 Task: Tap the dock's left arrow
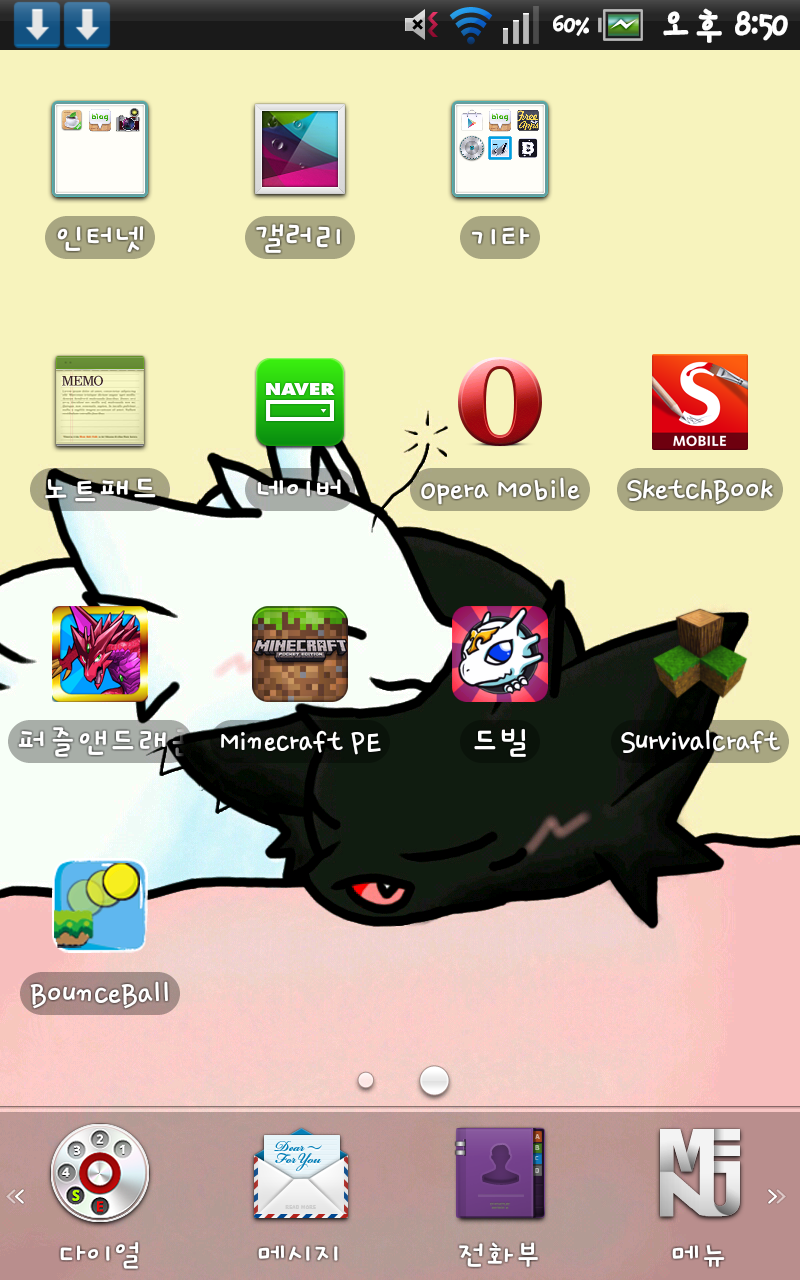tap(16, 1196)
